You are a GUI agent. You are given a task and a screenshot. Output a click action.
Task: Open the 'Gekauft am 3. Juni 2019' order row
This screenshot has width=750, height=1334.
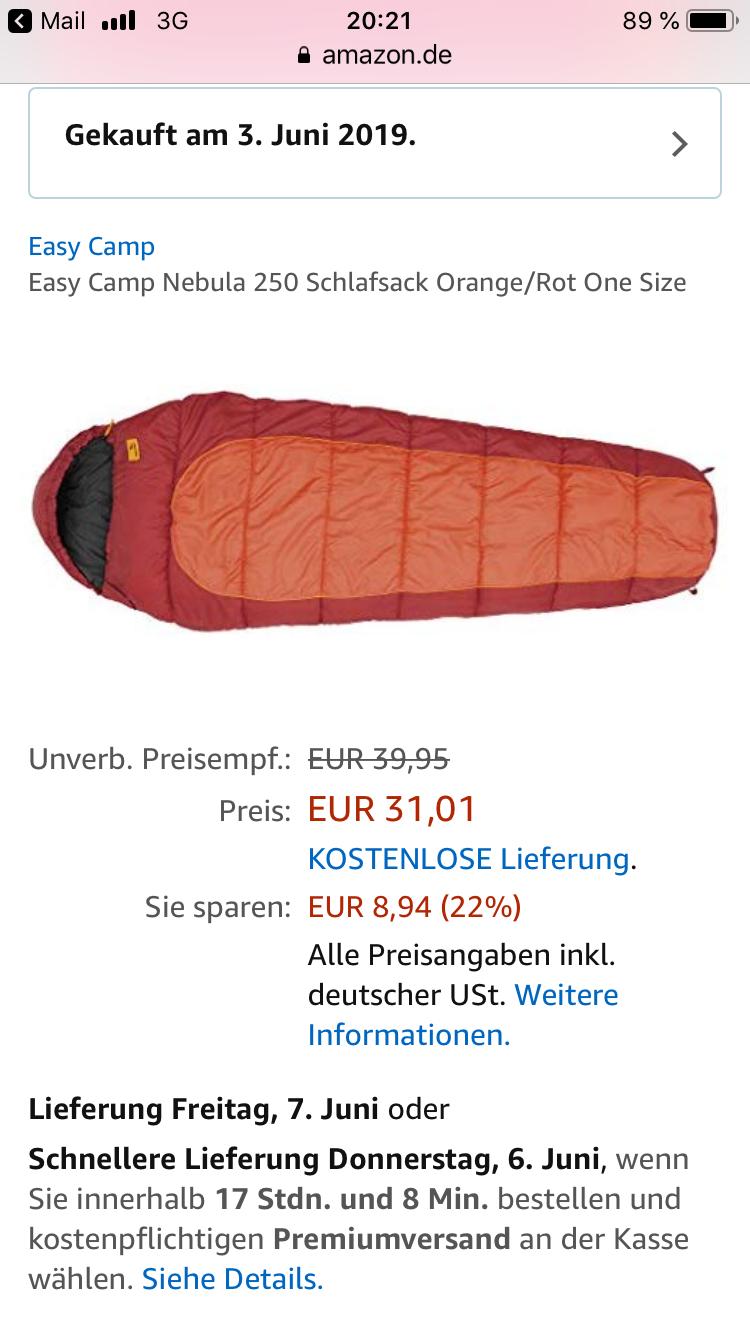(374, 143)
